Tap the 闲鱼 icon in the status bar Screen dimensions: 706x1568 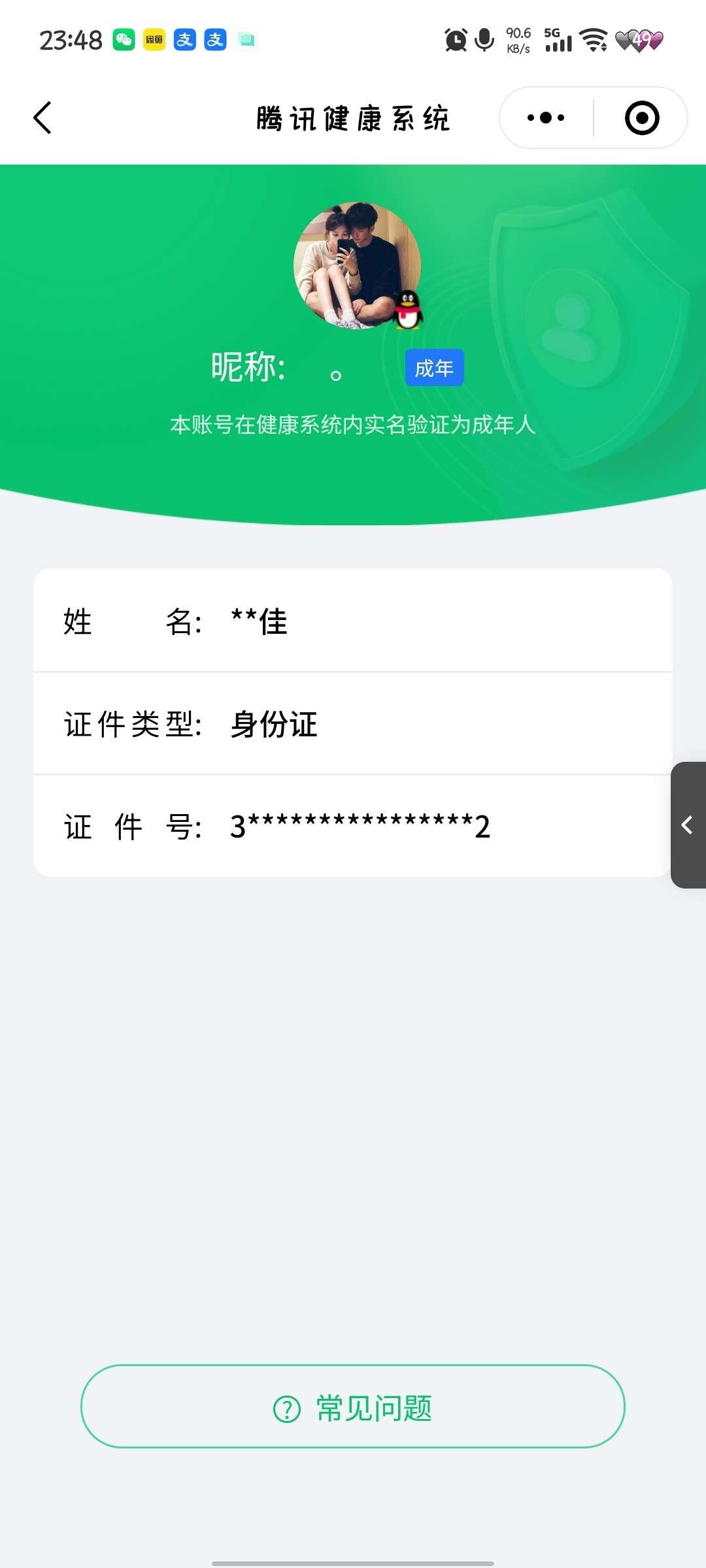point(155,41)
